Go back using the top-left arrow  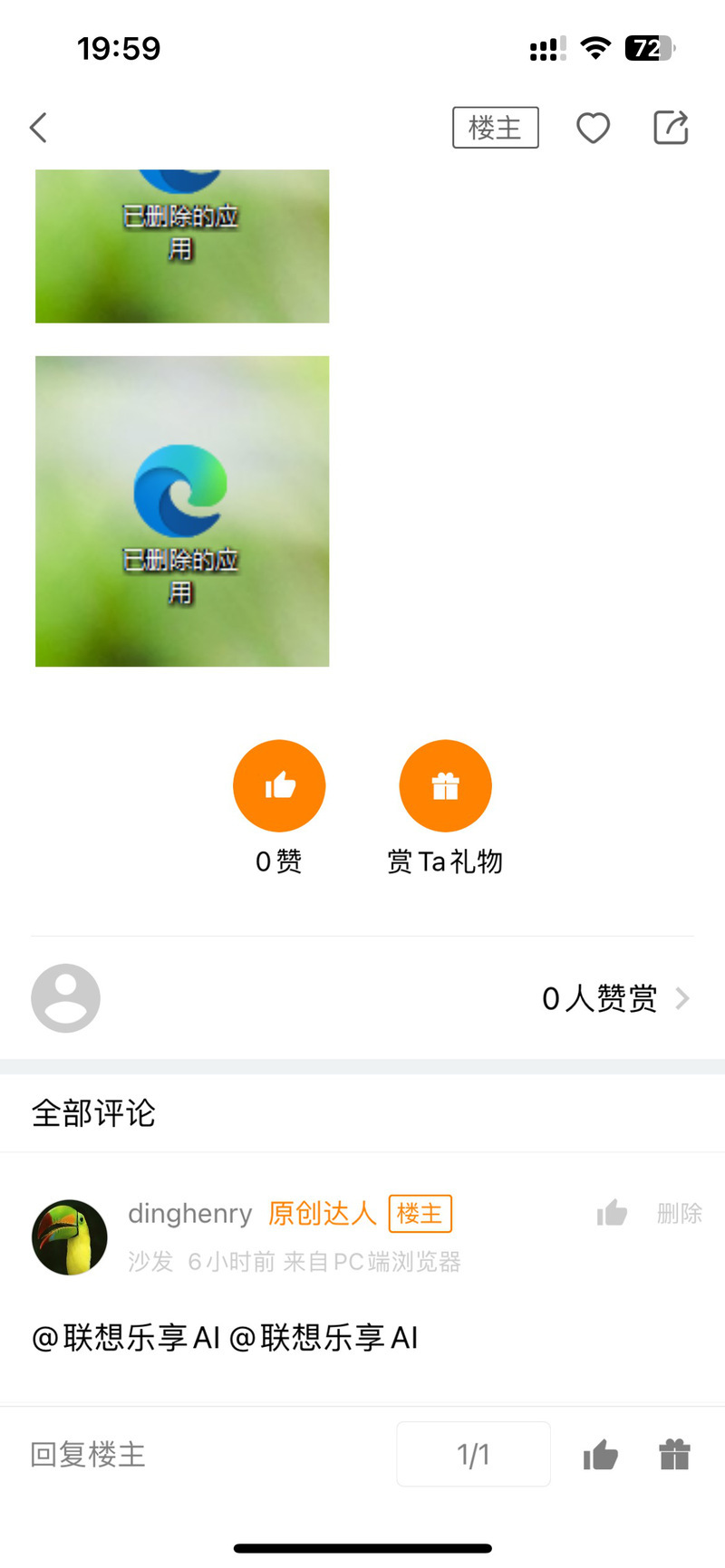(38, 128)
